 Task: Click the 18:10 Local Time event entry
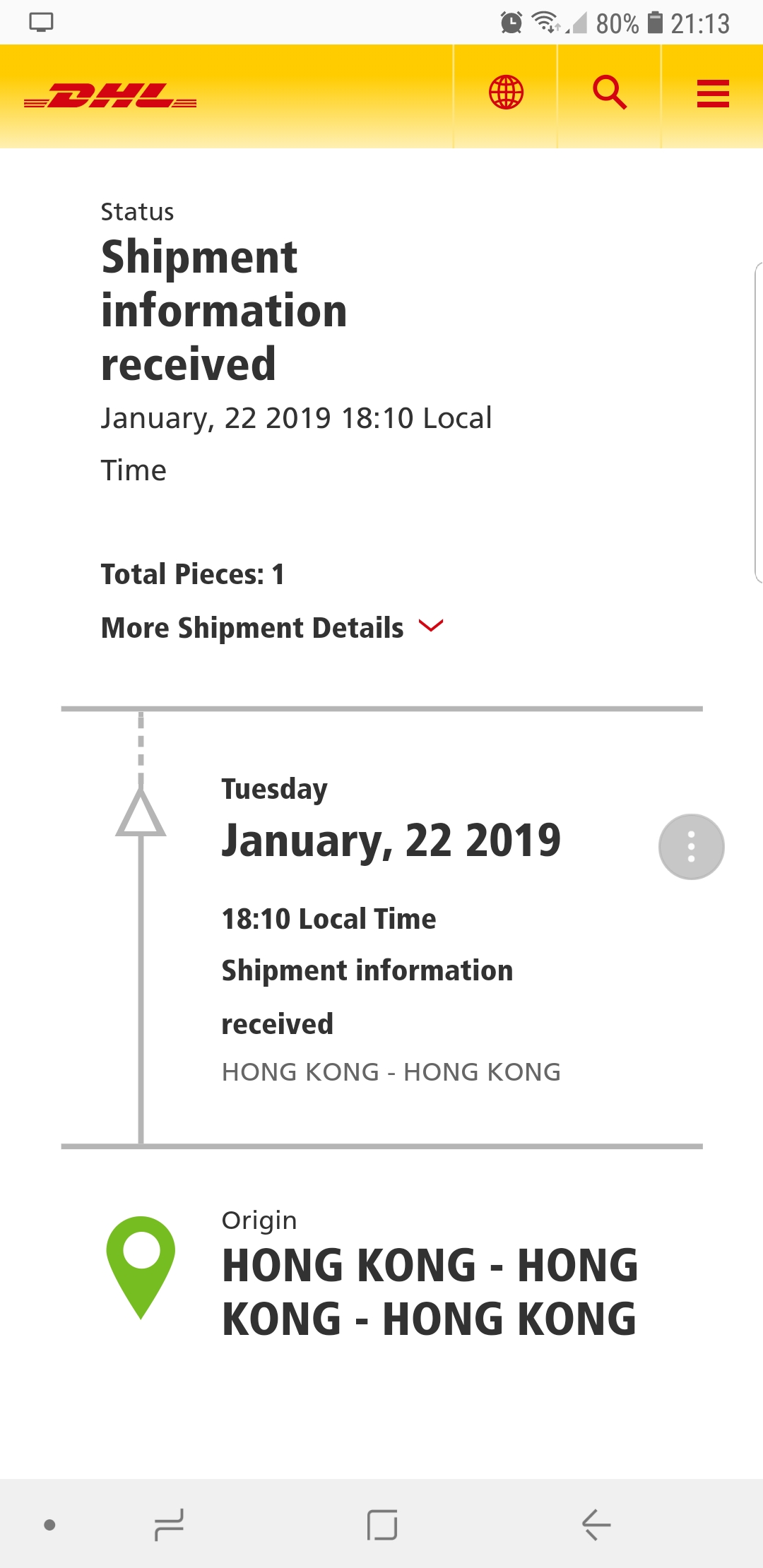329,918
